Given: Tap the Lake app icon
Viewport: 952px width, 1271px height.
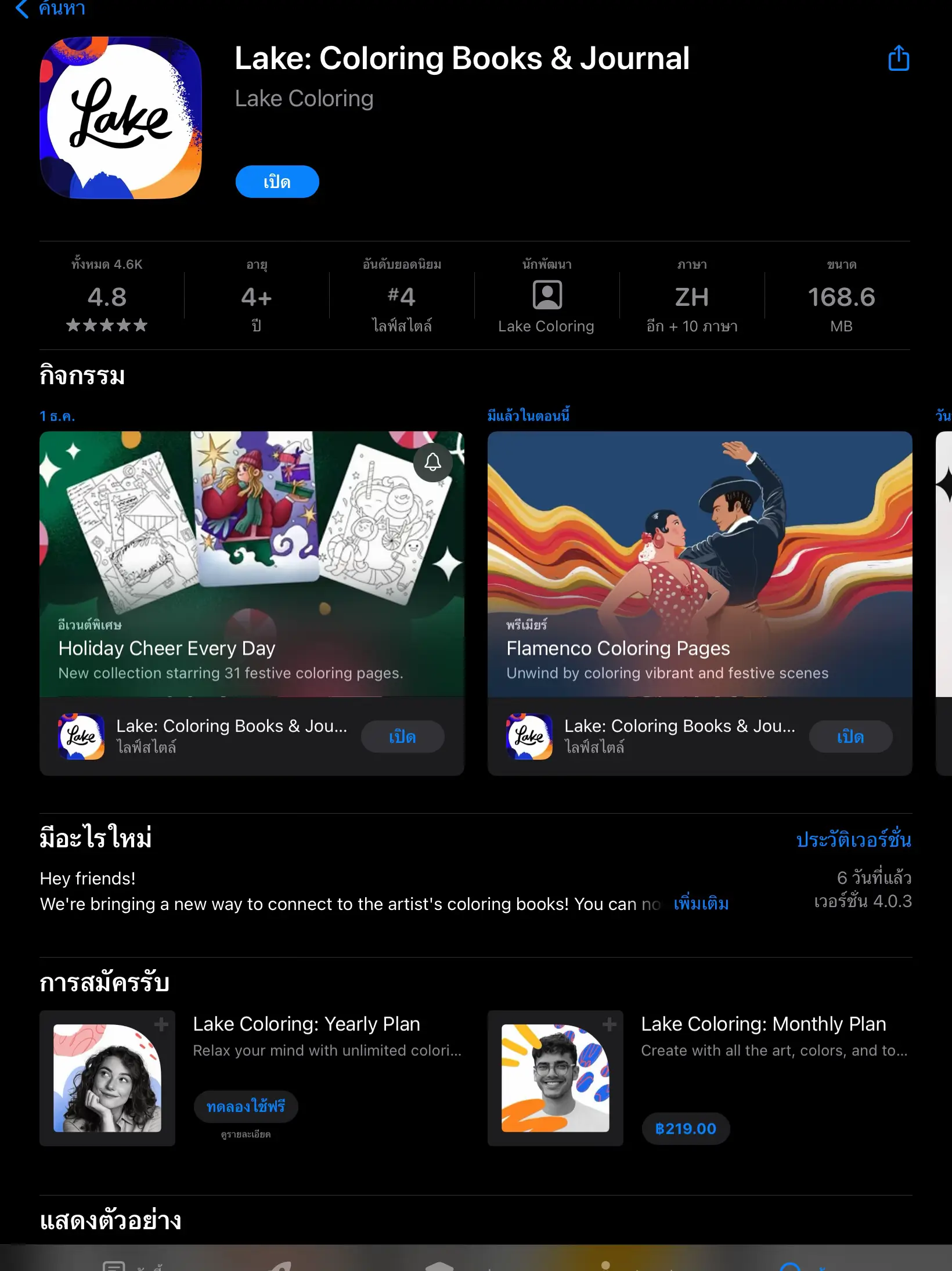Looking at the screenshot, I should (x=120, y=118).
